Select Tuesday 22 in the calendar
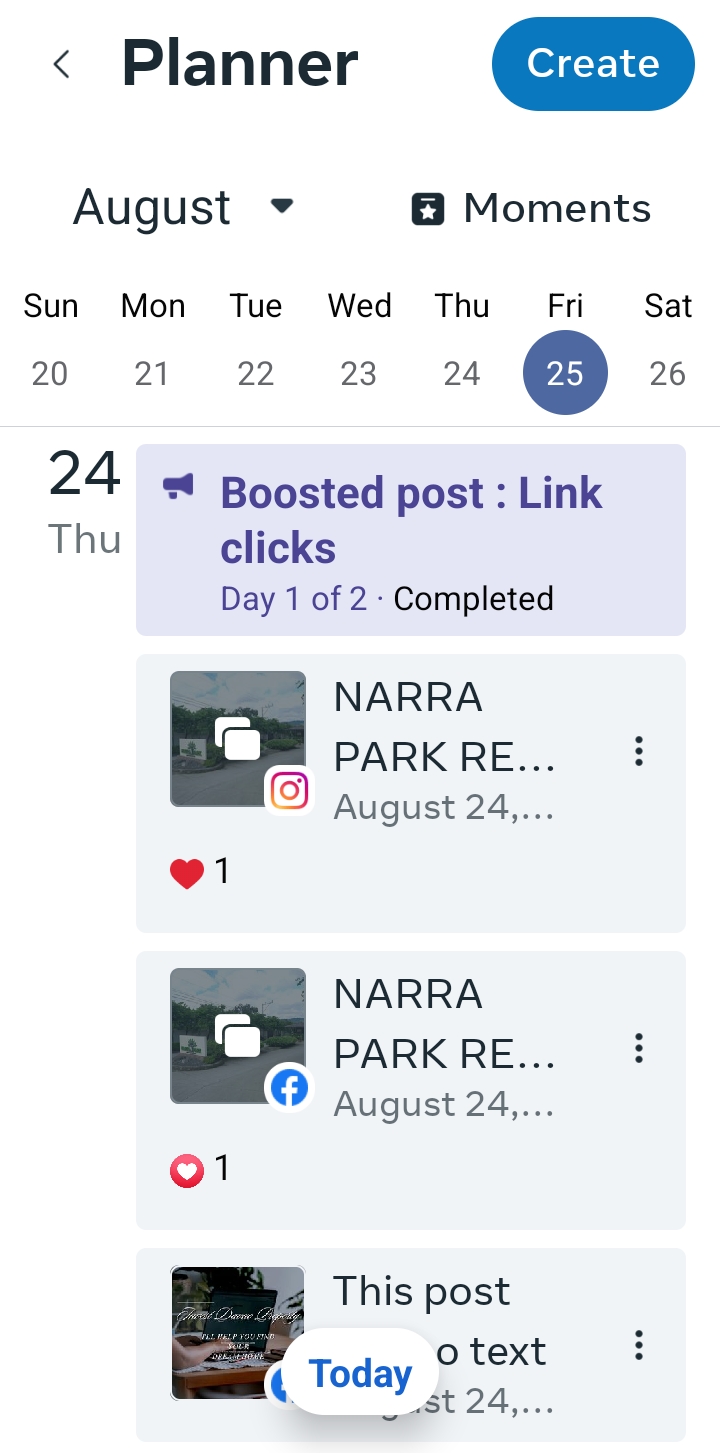The width and height of the screenshot is (720, 1453). (256, 373)
